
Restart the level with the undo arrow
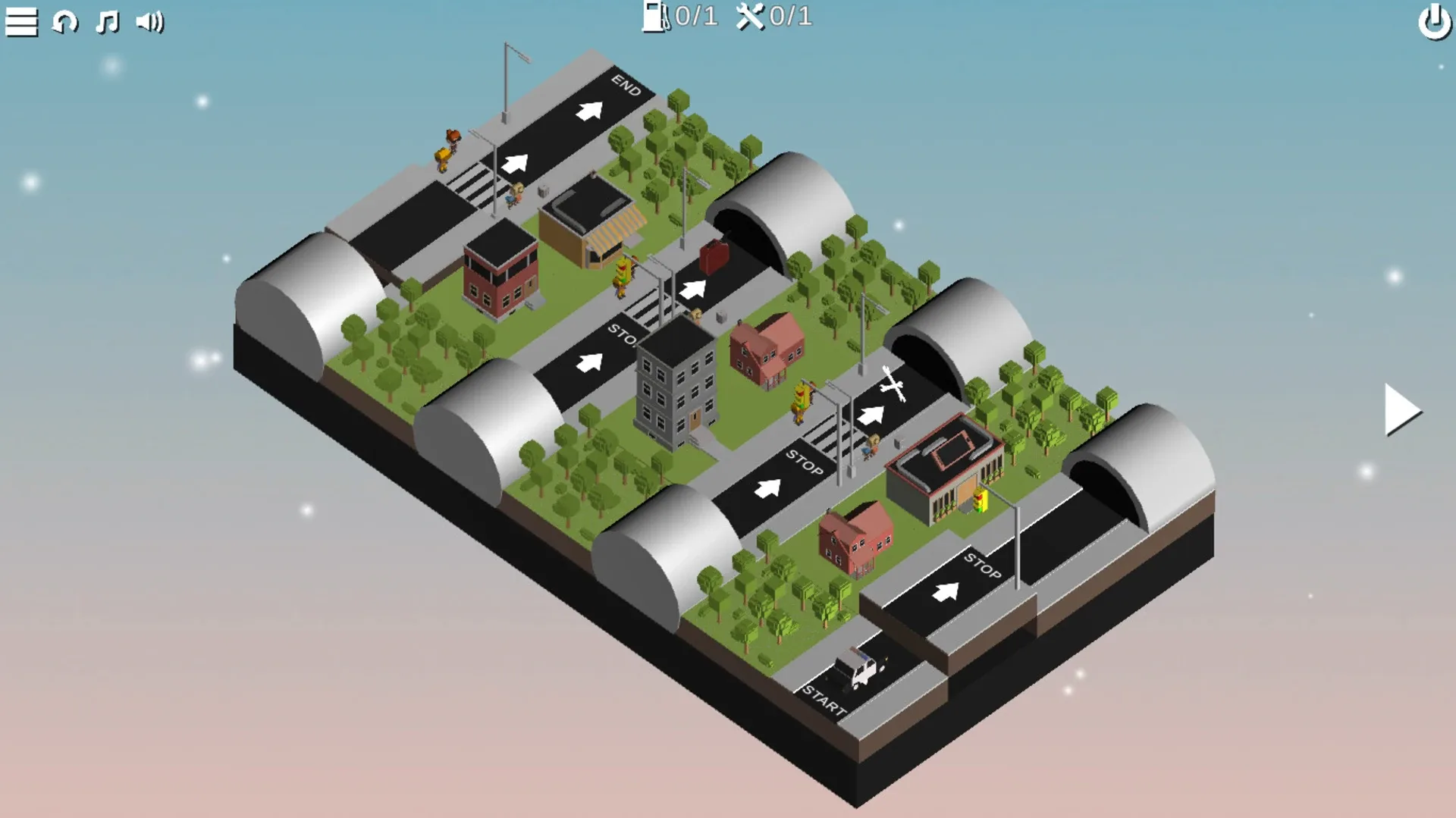point(64,22)
